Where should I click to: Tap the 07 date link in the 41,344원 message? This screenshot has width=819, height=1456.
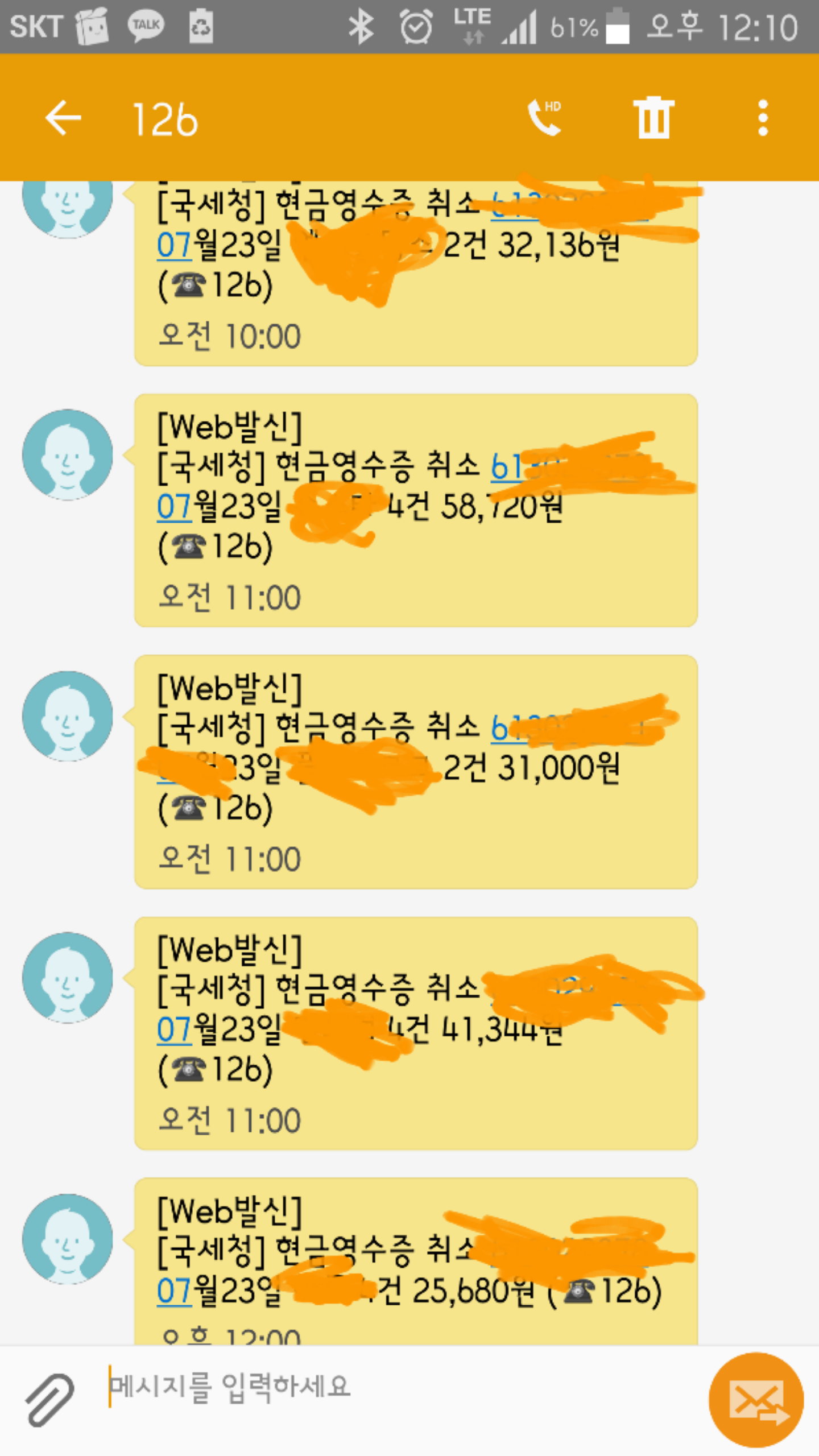point(175,1030)
